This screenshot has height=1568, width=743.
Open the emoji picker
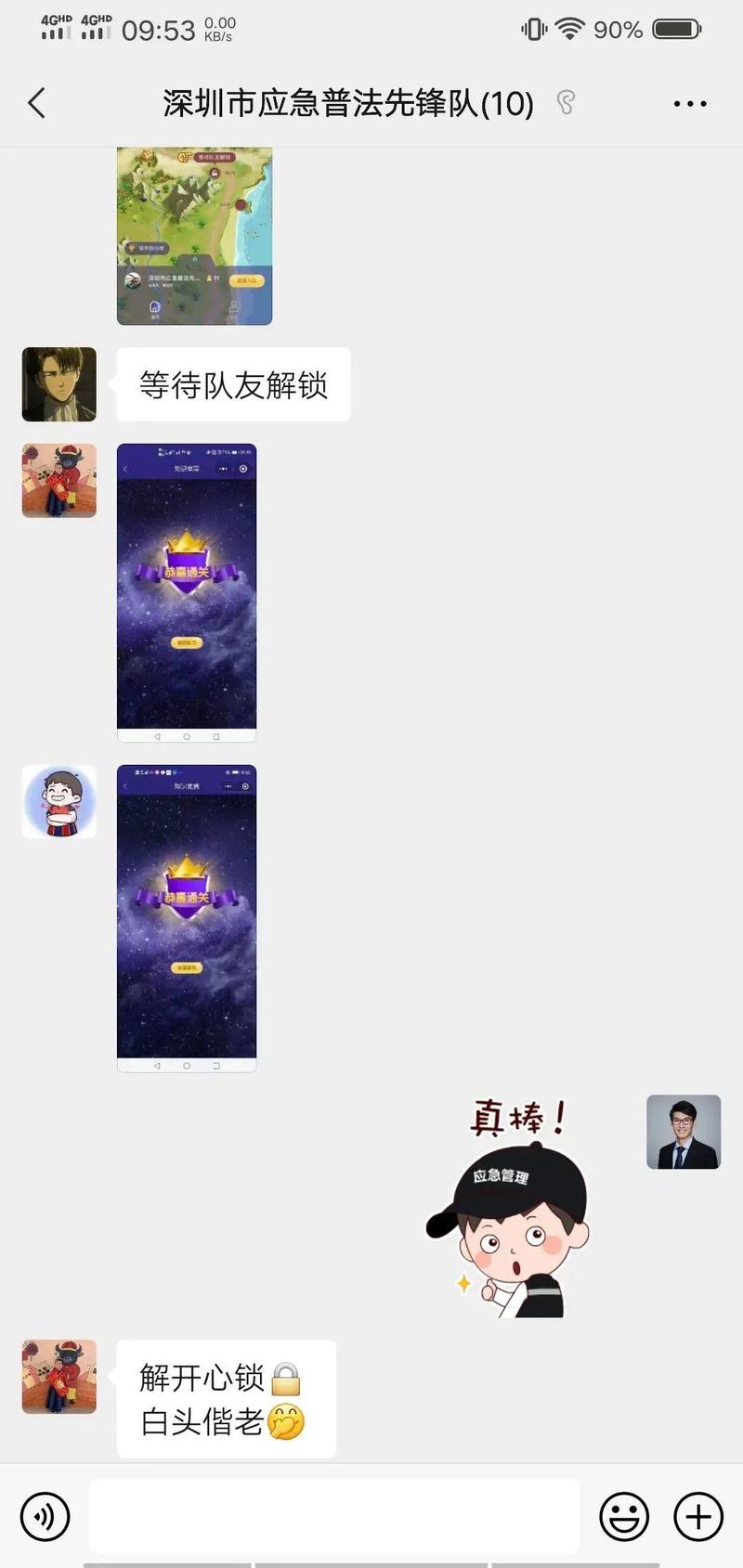click(x=624, y=1517)
